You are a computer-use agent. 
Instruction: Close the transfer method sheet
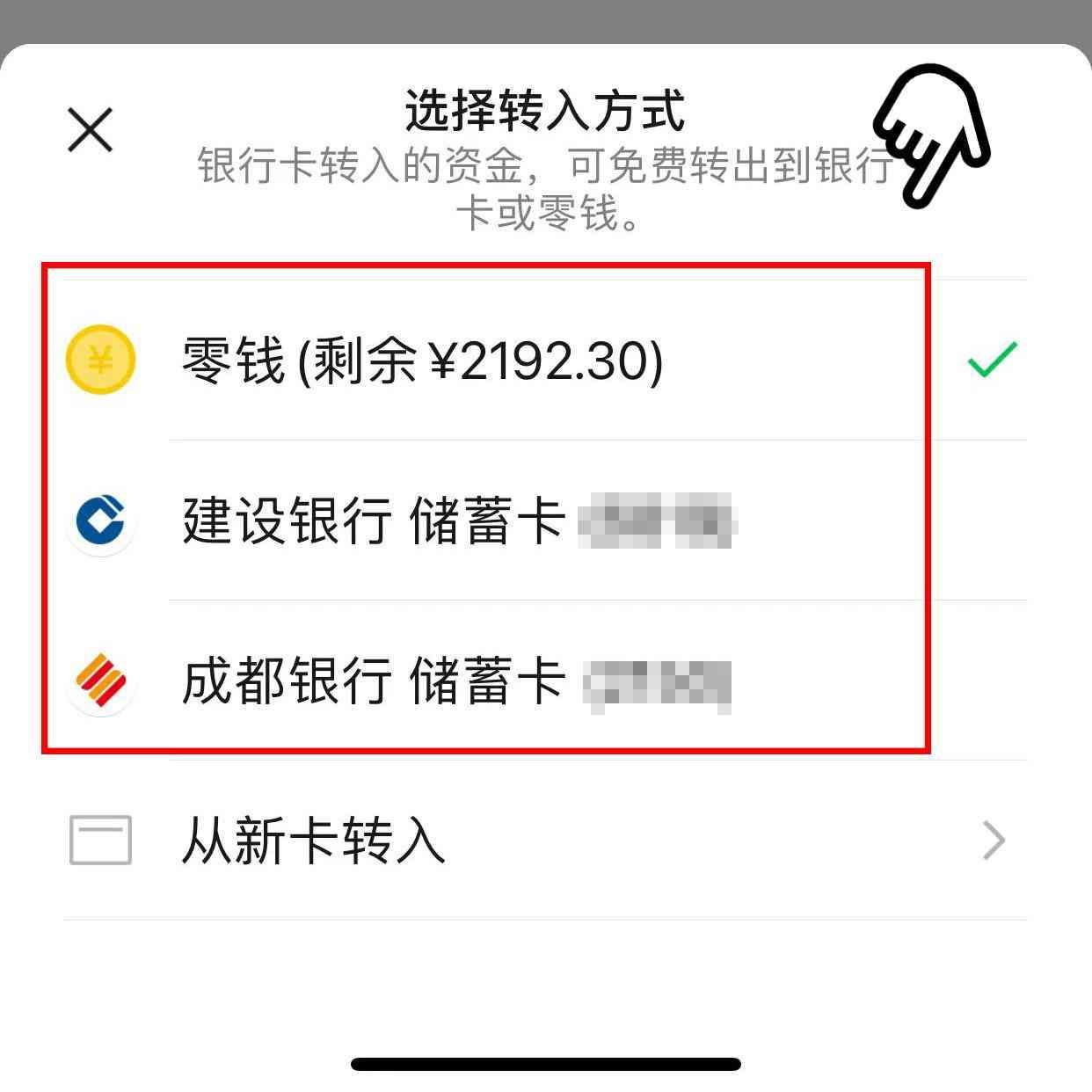pyautogui.click(x=91, y=130)
